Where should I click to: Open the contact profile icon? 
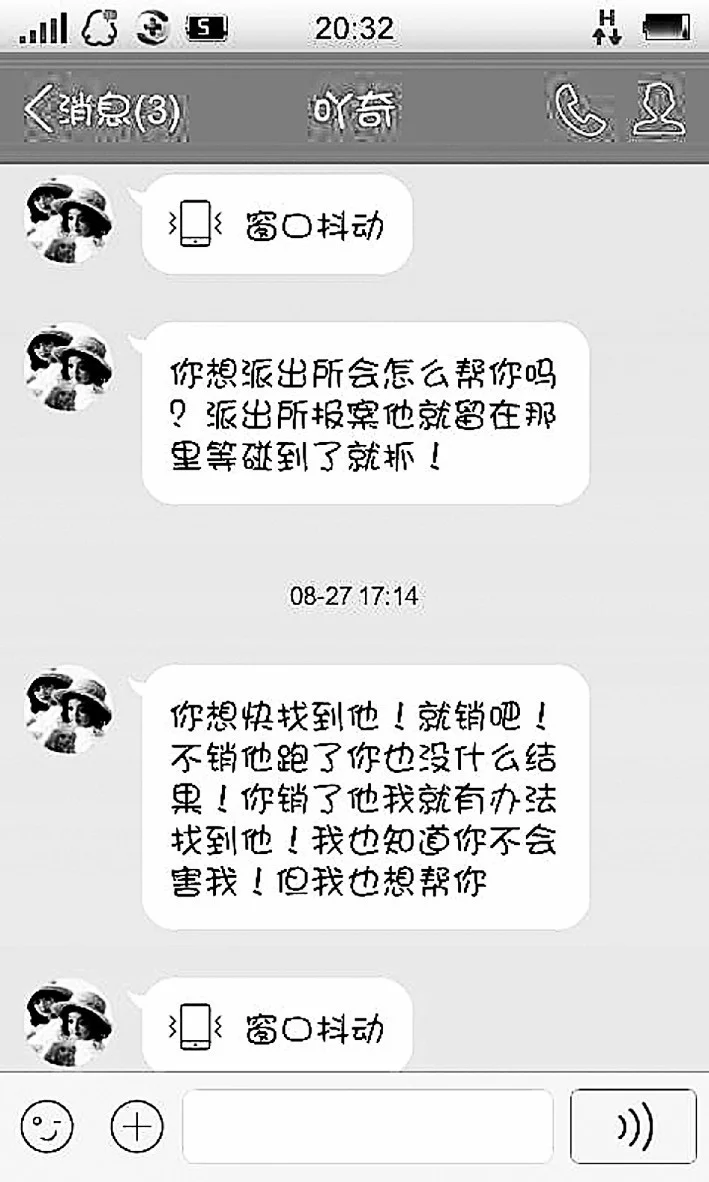click(658, 110)
